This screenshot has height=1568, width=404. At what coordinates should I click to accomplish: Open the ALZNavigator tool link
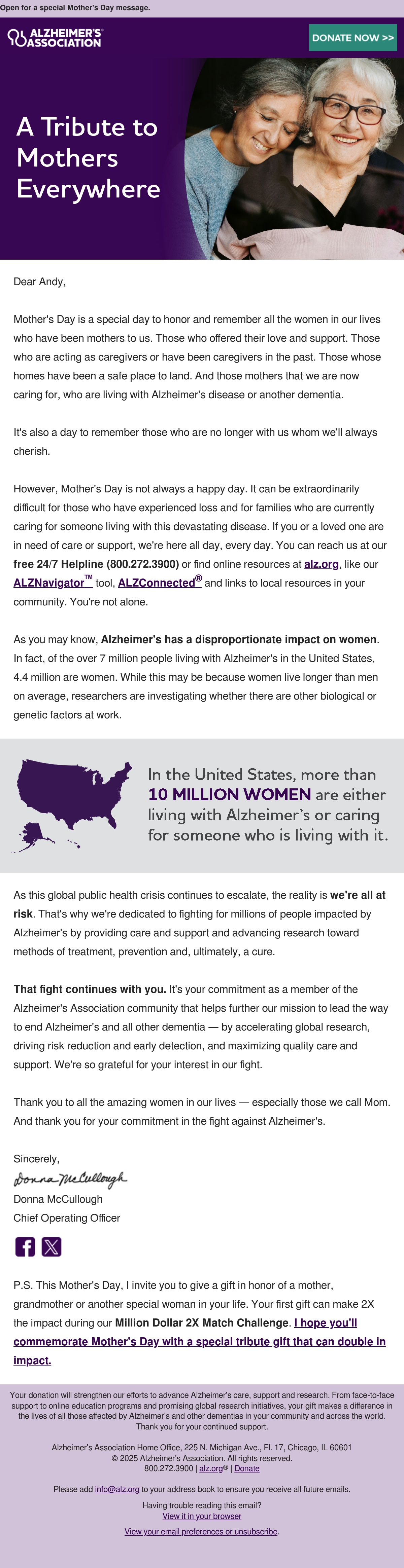click(x=53, y=582)
